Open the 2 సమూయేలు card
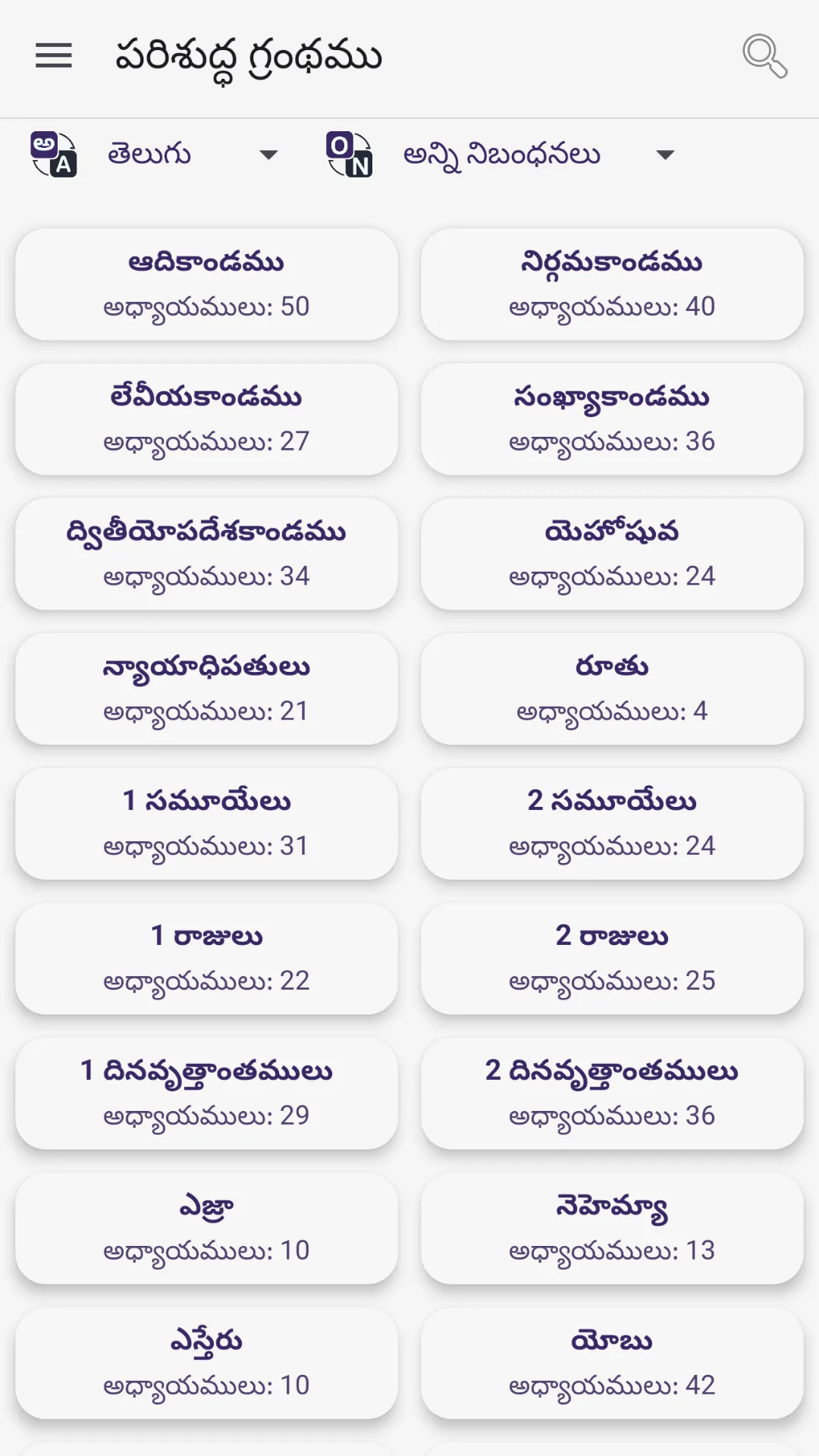 coord(612,824)
